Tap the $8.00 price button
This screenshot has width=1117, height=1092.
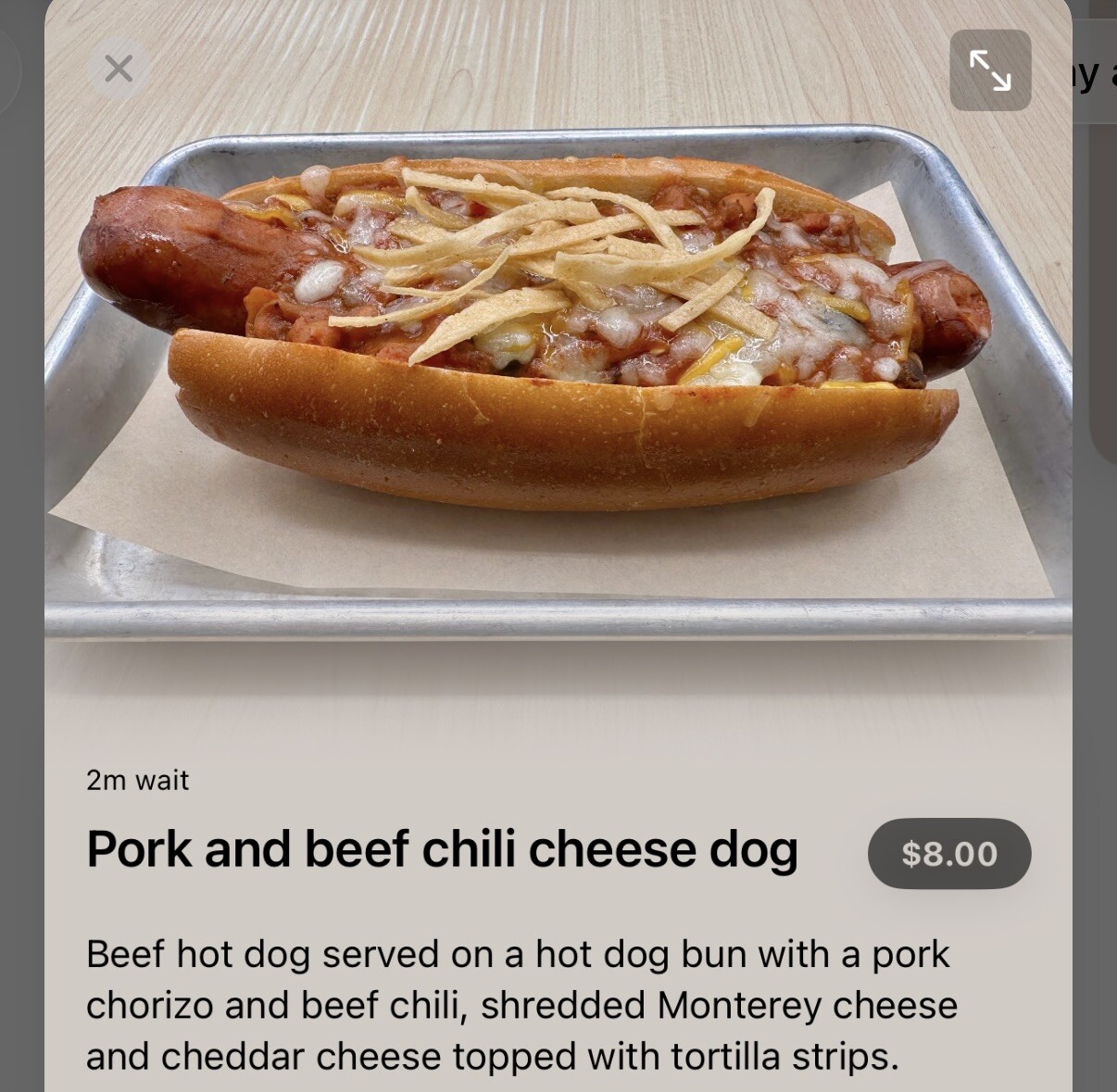pyautogui.click(x=948, y=853)
